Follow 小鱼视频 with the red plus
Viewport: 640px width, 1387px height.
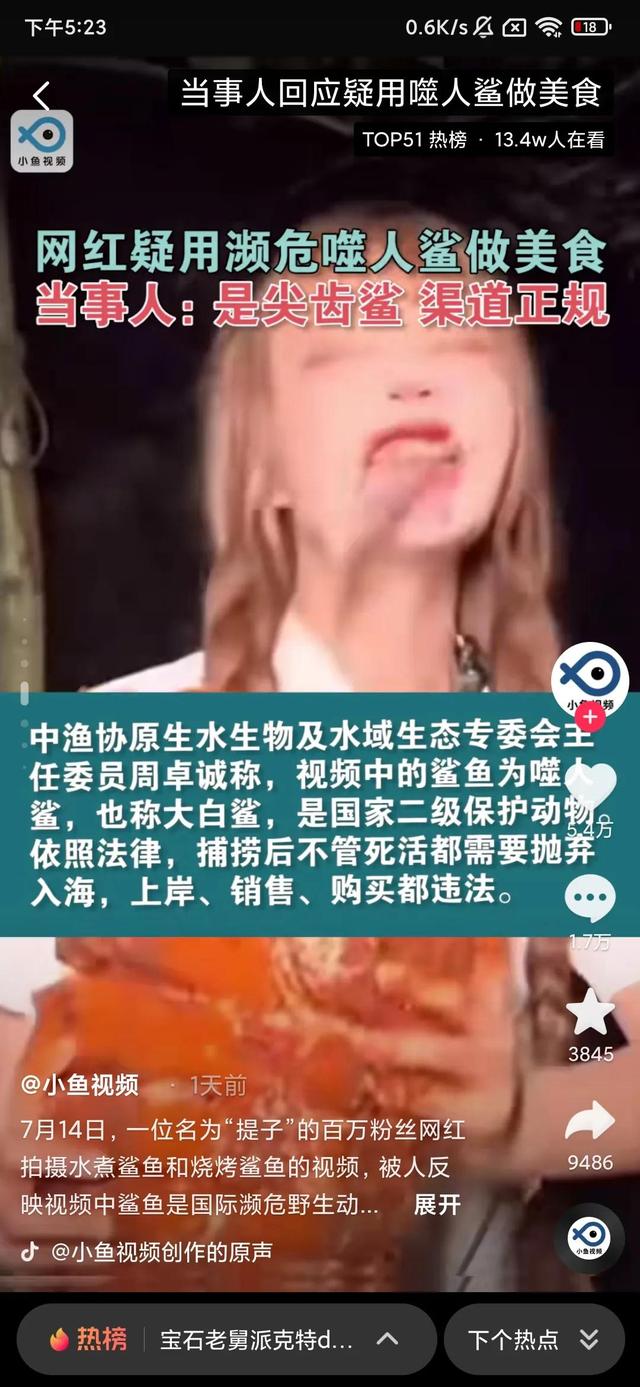(590, 717)
